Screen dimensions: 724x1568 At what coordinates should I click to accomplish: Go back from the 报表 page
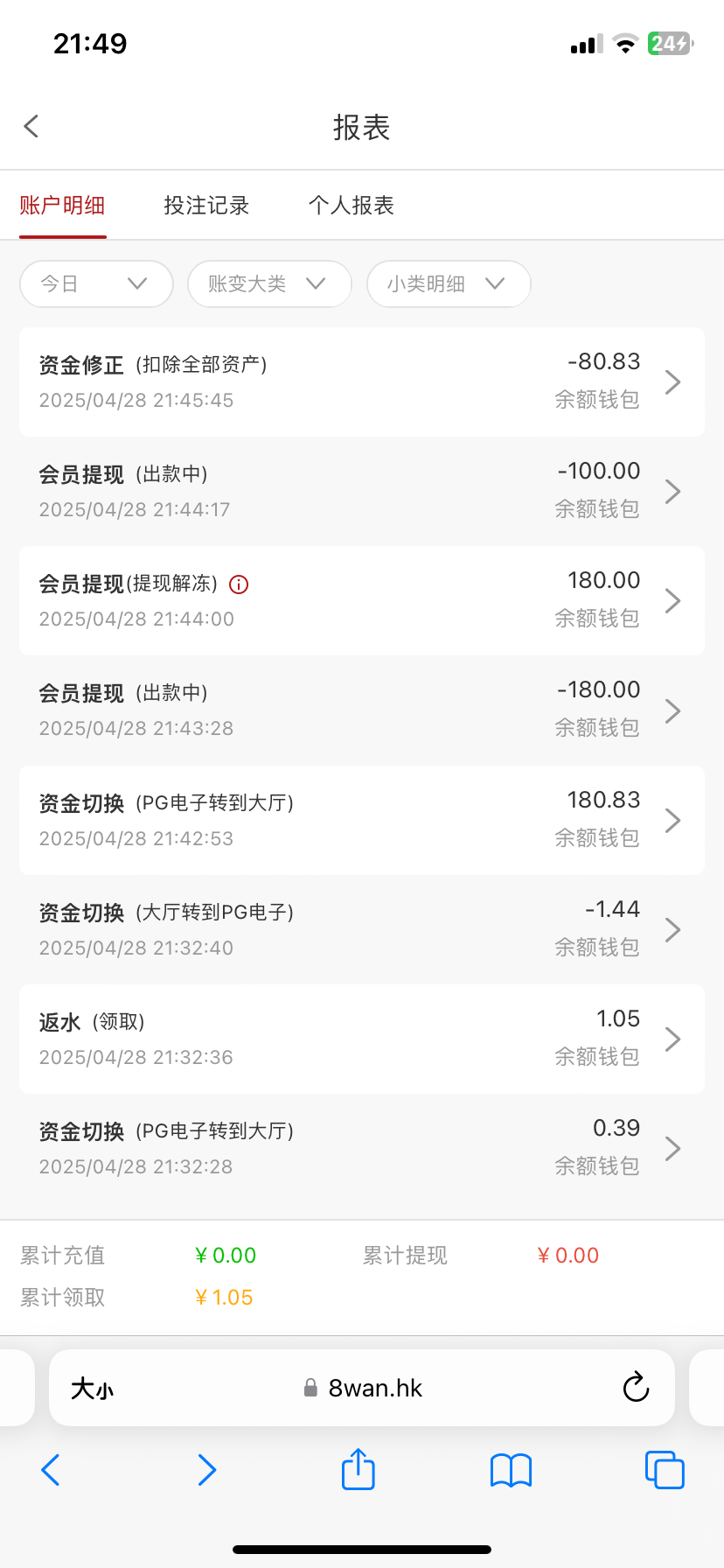(31, 126)
